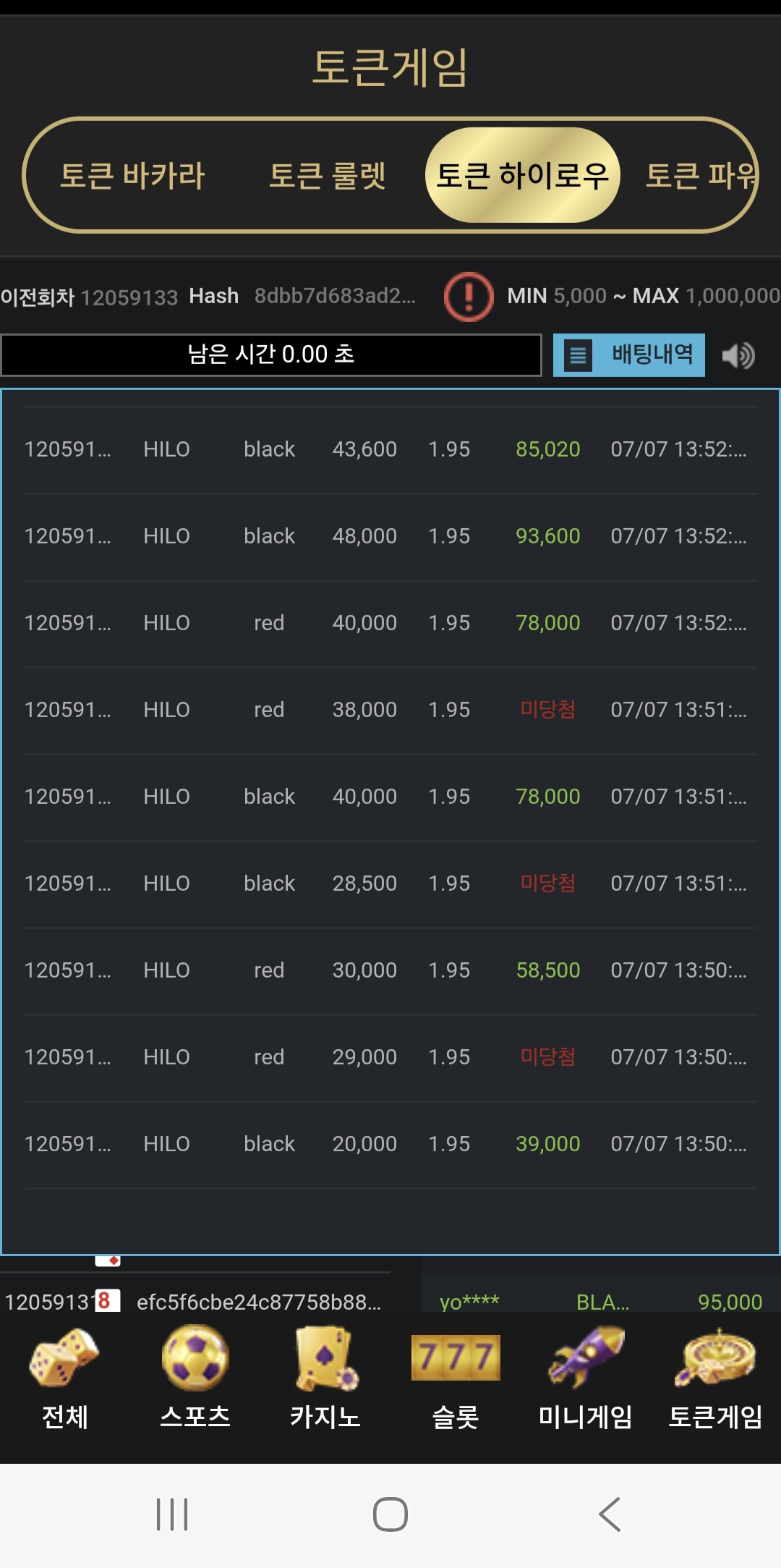Image resolution: width=781 pixels, height=1568 pixels.
Task: Tap the system home button
Action: point(390,1514)
